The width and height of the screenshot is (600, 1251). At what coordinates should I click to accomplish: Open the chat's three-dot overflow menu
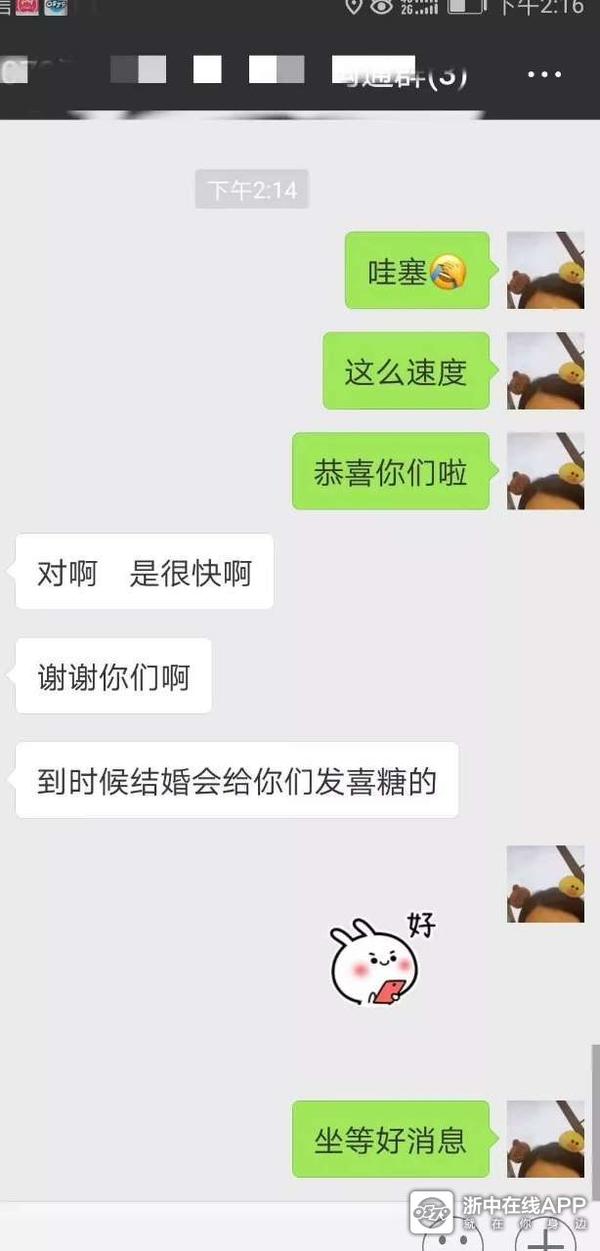pyautogui.click(x=545, y=75)
